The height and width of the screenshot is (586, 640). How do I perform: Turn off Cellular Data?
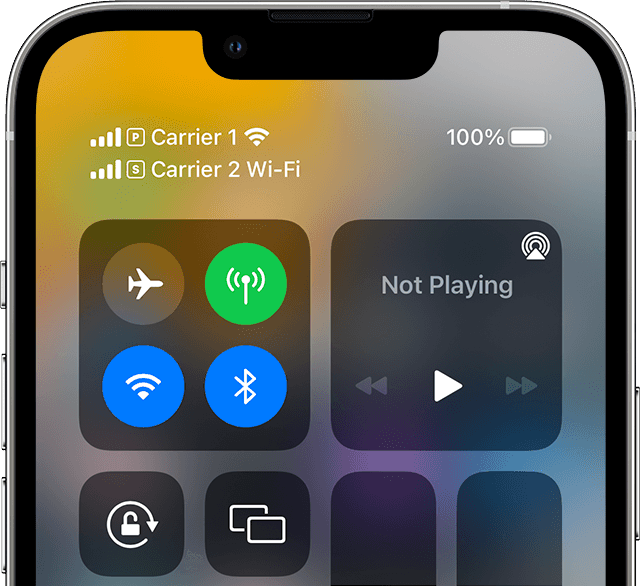click(246, 285)
